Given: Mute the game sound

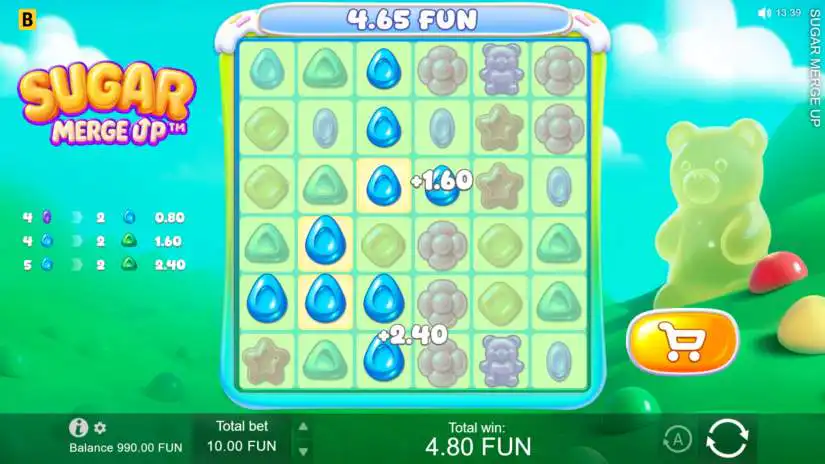Looking at the screenshot, I should [x=764, y=13].
